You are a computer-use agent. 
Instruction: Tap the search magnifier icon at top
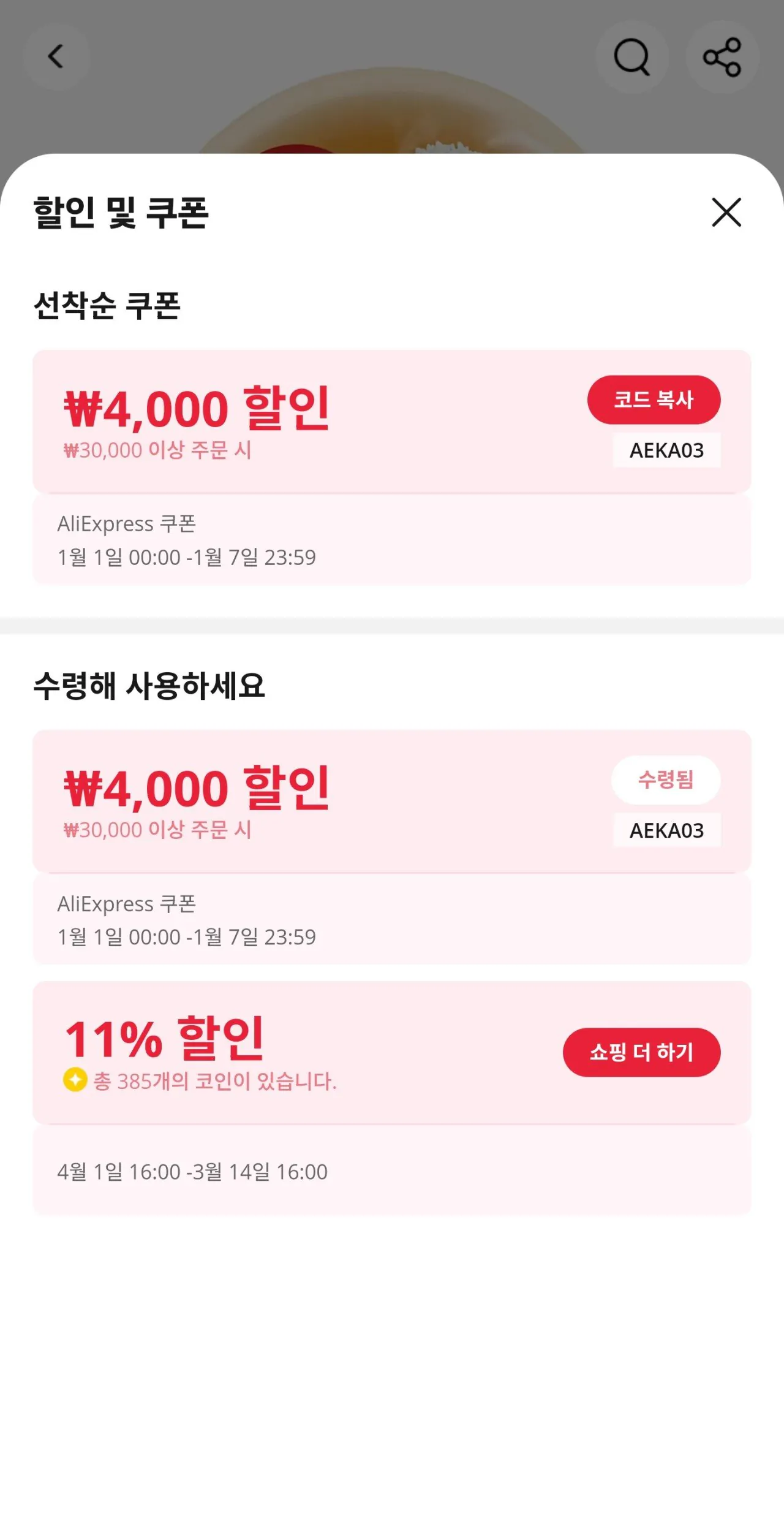pyautogui.click(x=633, y=56)
